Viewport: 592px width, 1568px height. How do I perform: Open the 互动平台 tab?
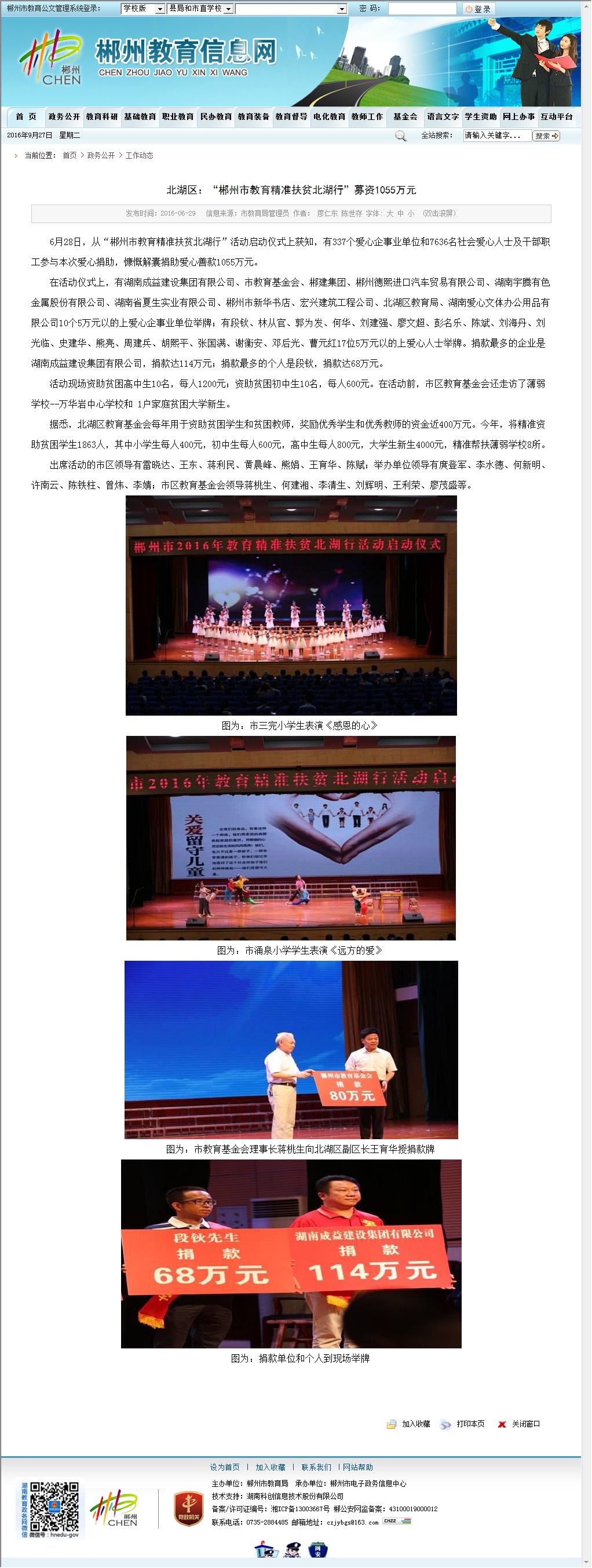[x=556, y=117]
